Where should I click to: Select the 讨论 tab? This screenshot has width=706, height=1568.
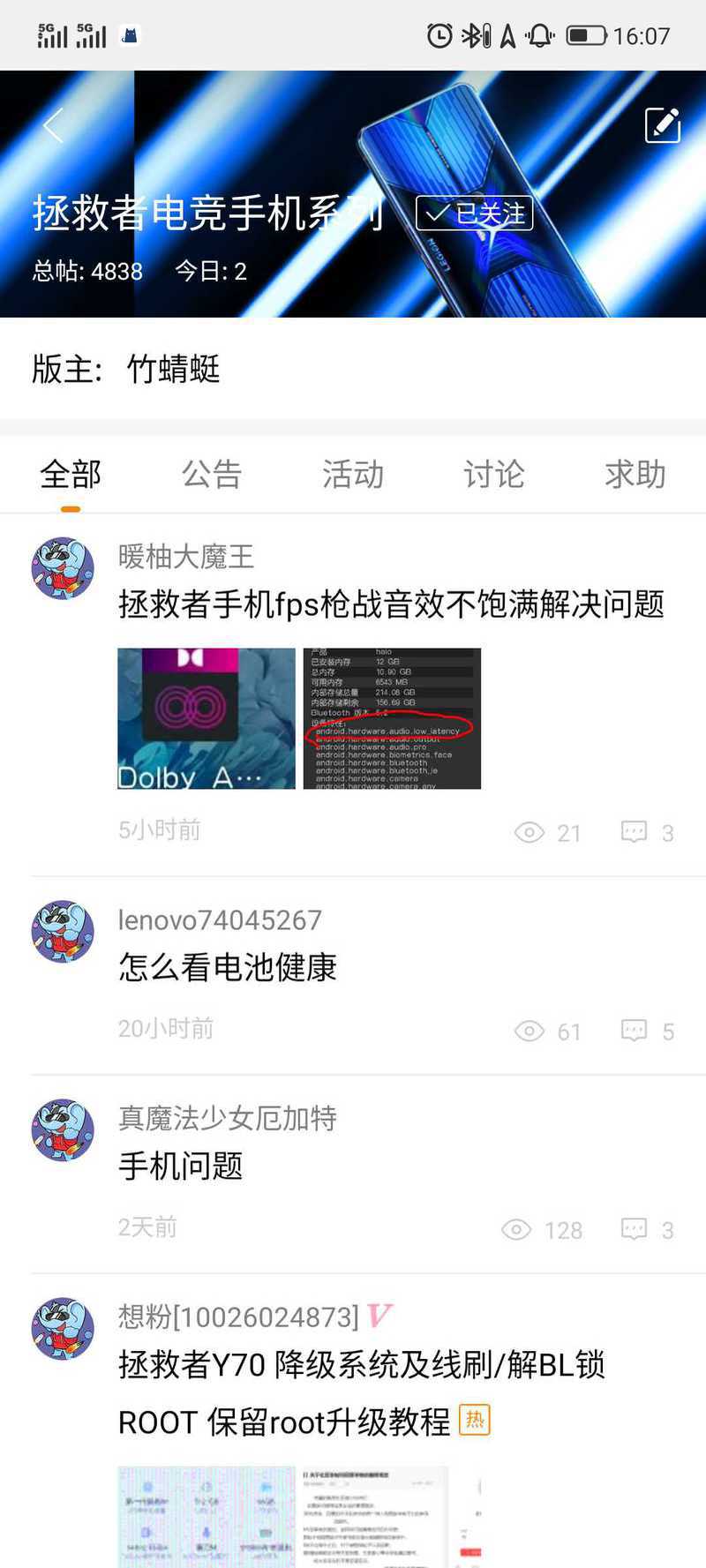coord(494,475)
